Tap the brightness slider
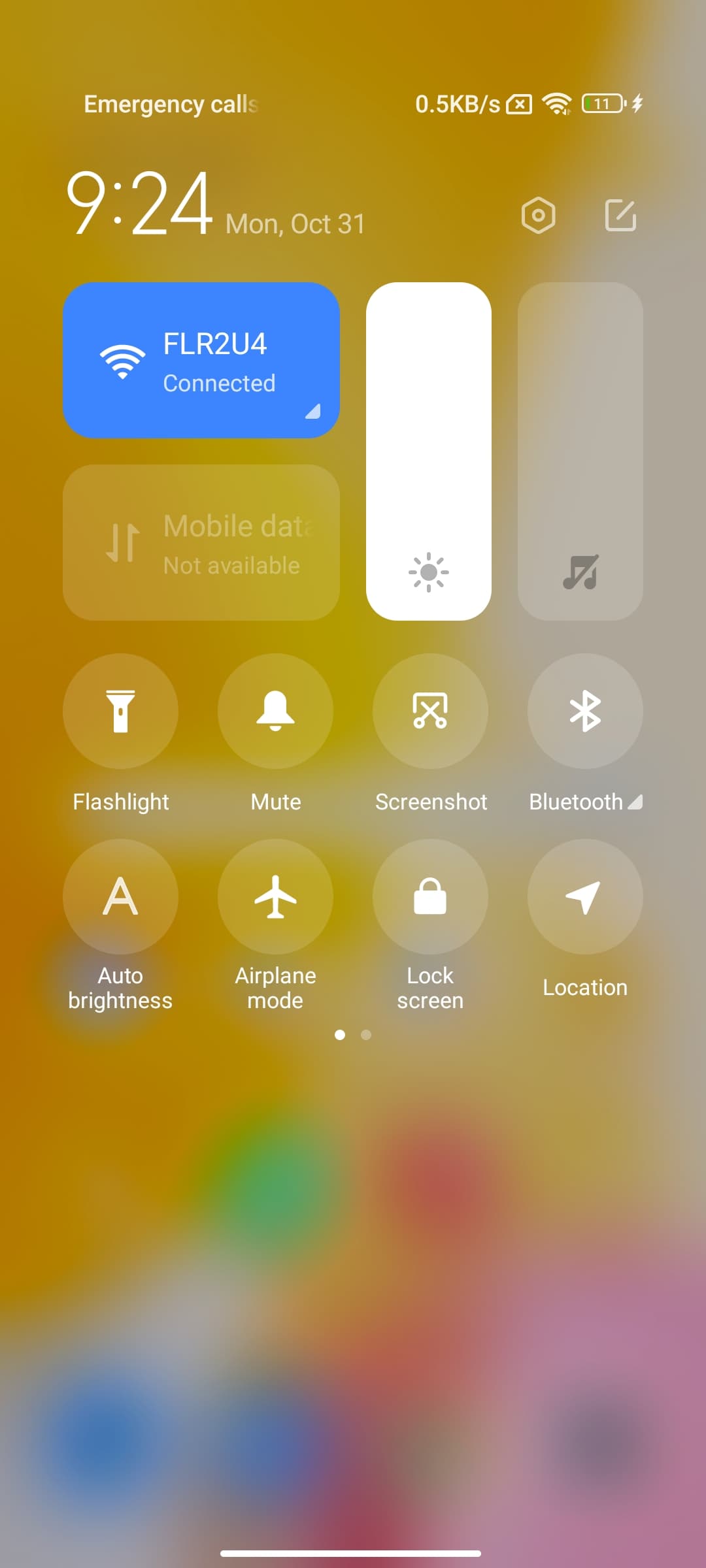Viewport: 706px width, 1568px height. pos(428,451)
